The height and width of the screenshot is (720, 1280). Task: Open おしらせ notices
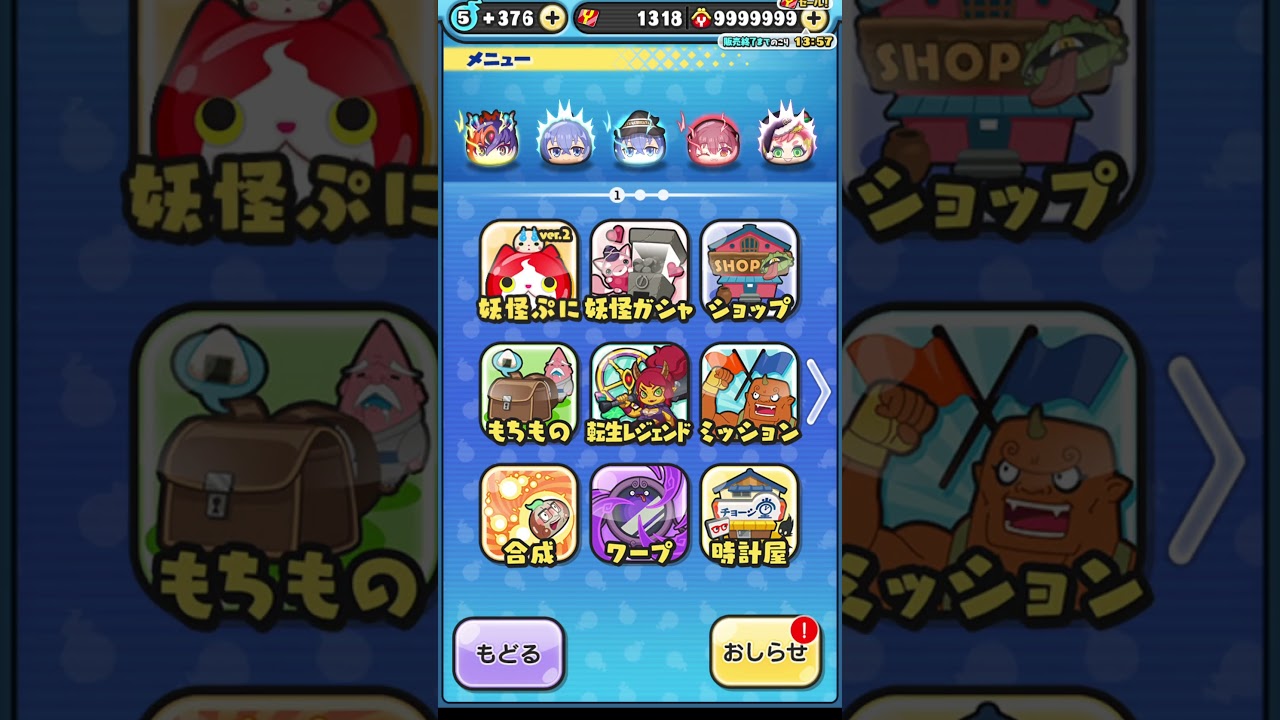tap(765, 653)
